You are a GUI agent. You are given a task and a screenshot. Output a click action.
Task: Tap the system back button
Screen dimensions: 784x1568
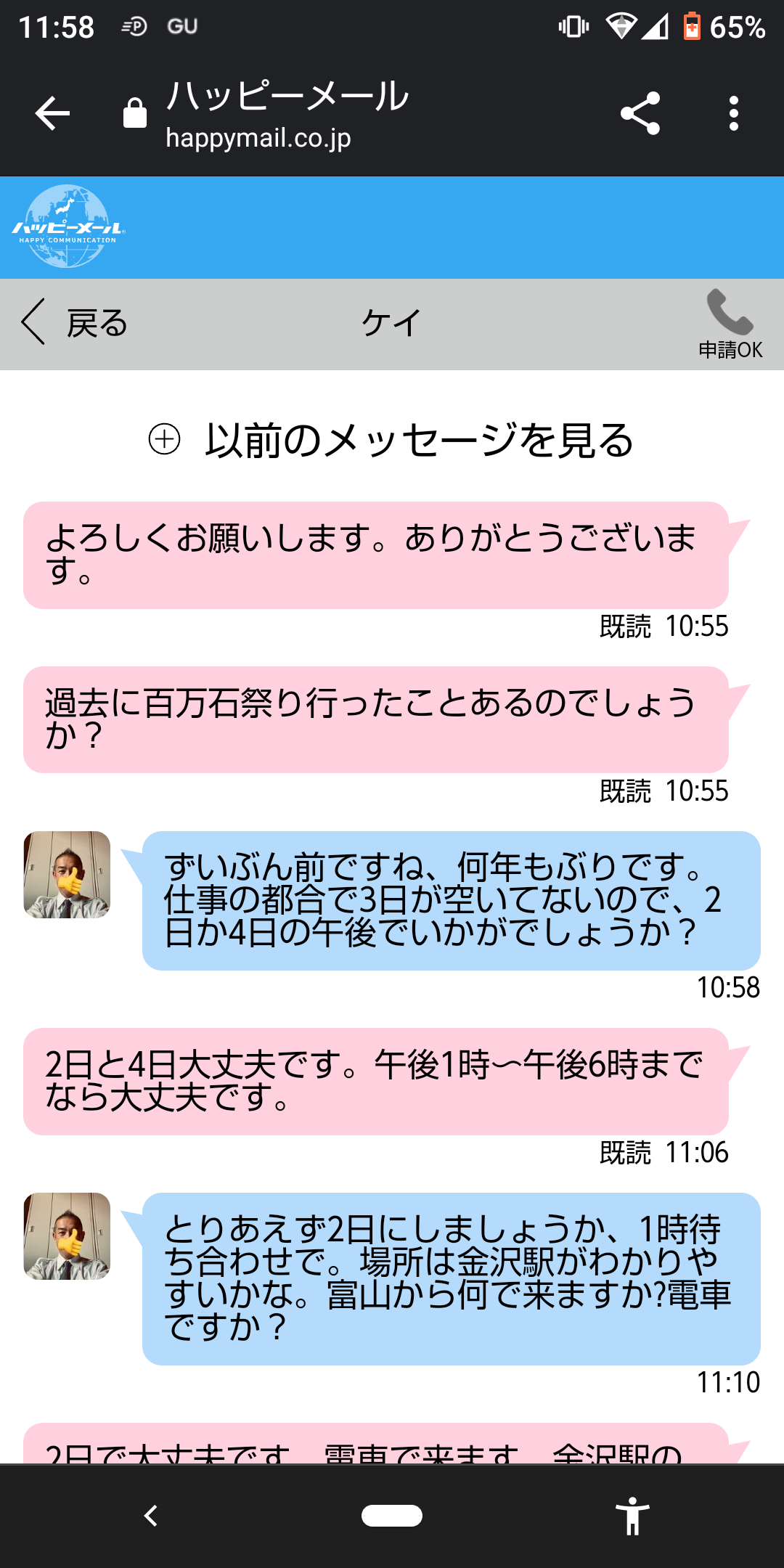tap(151, 1516)
